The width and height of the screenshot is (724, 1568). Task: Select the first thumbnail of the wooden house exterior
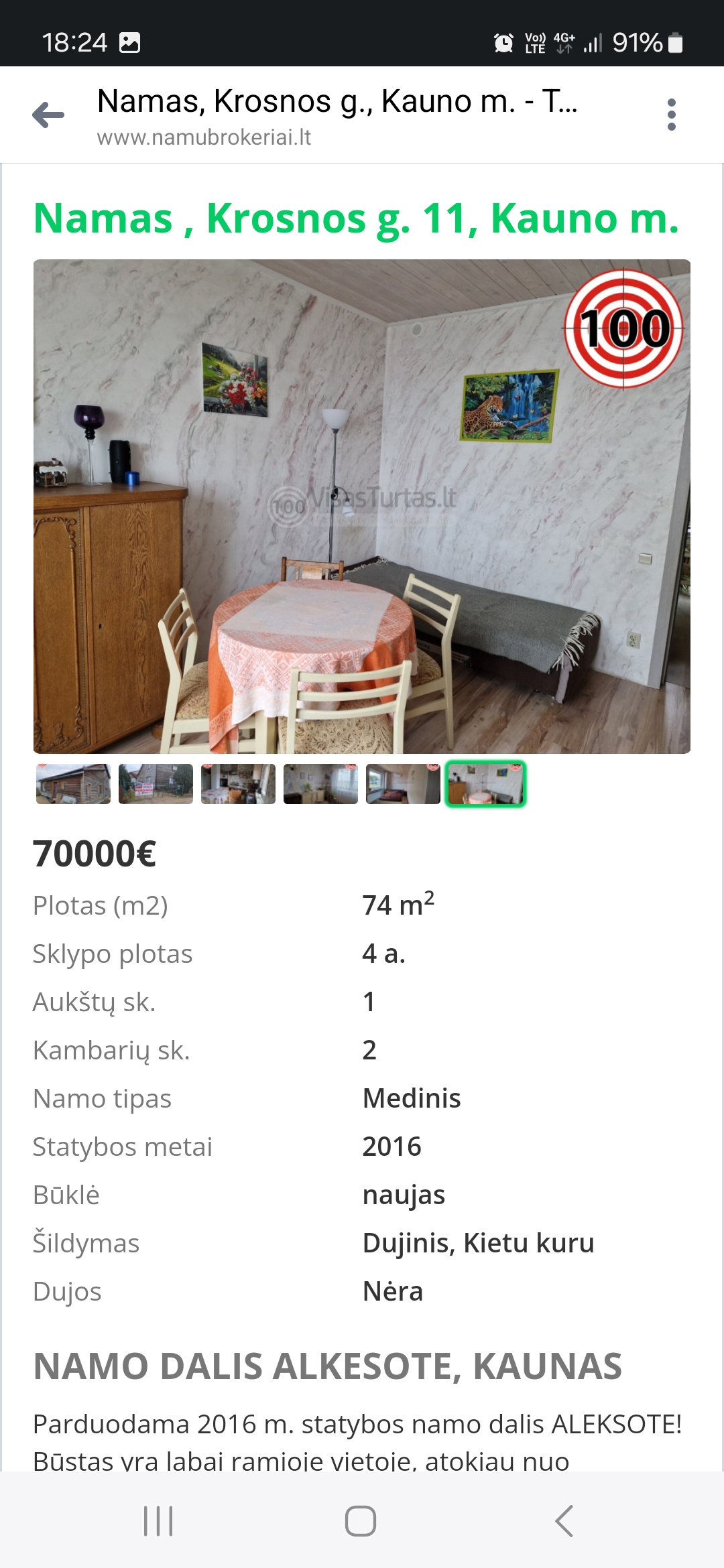[73, 783]
